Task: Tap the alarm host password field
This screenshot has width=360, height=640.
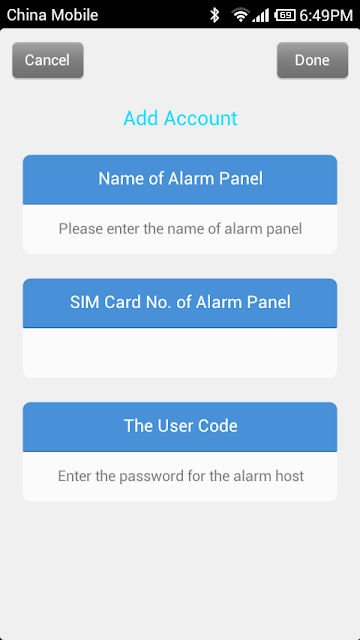Action: [180, 476]
